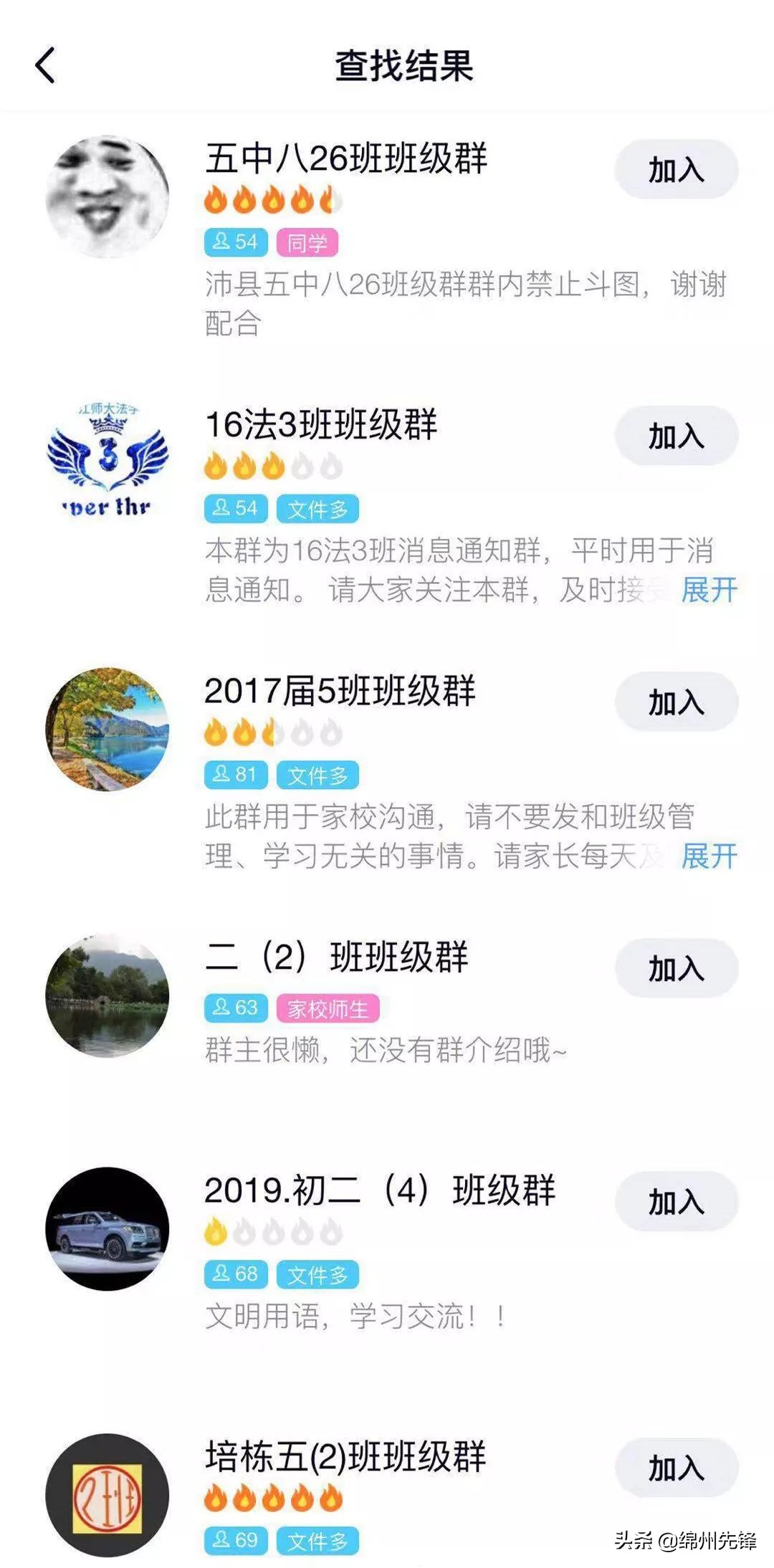This screenshot has width=774, height=1568.
Task: Join the 五中八26班班级群 via 加入
Action: pyautogui.click(x=677, y=170)
